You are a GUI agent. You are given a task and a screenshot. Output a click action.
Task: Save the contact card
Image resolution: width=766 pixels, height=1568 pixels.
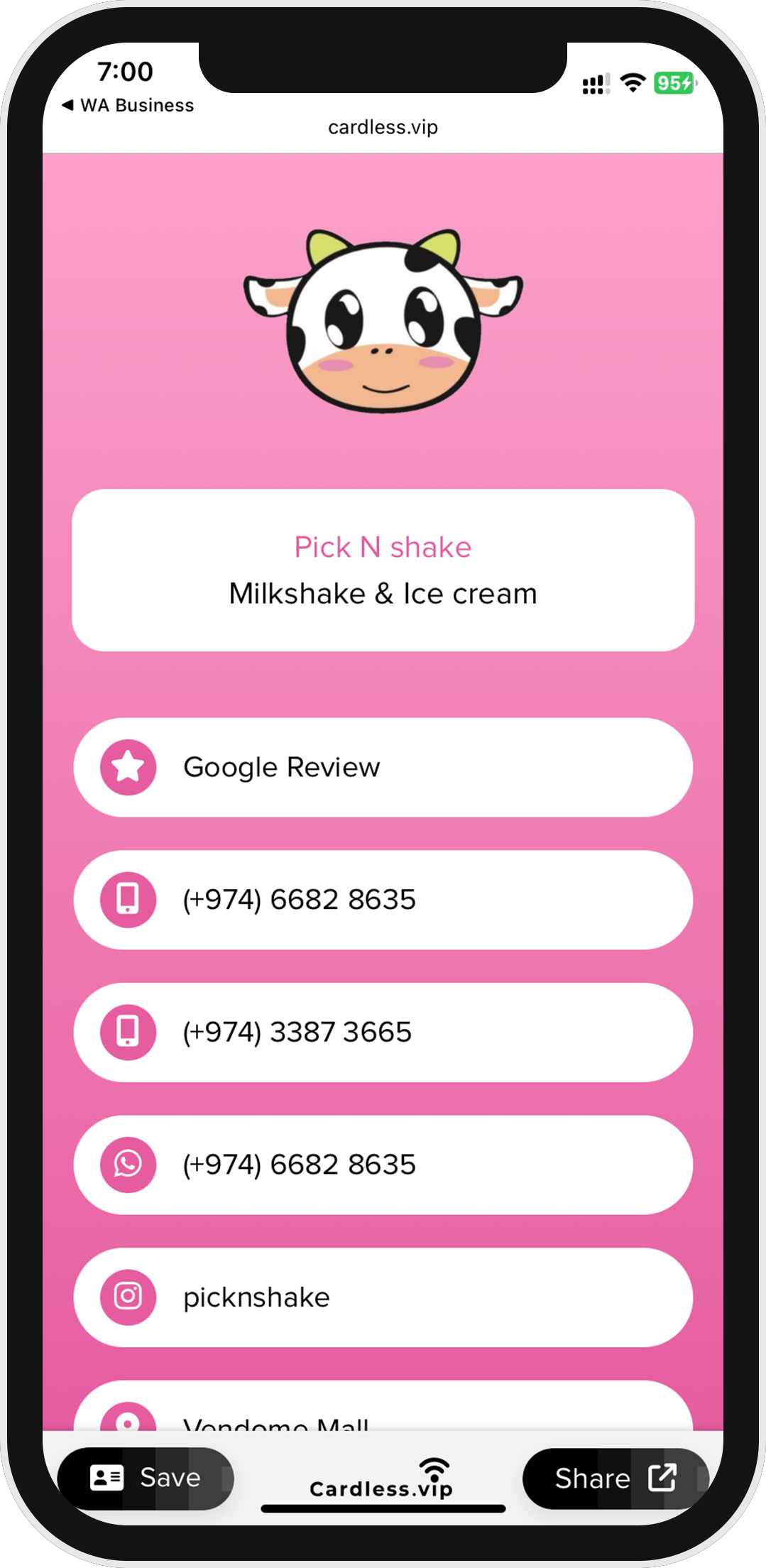[x=146, y=1479]
